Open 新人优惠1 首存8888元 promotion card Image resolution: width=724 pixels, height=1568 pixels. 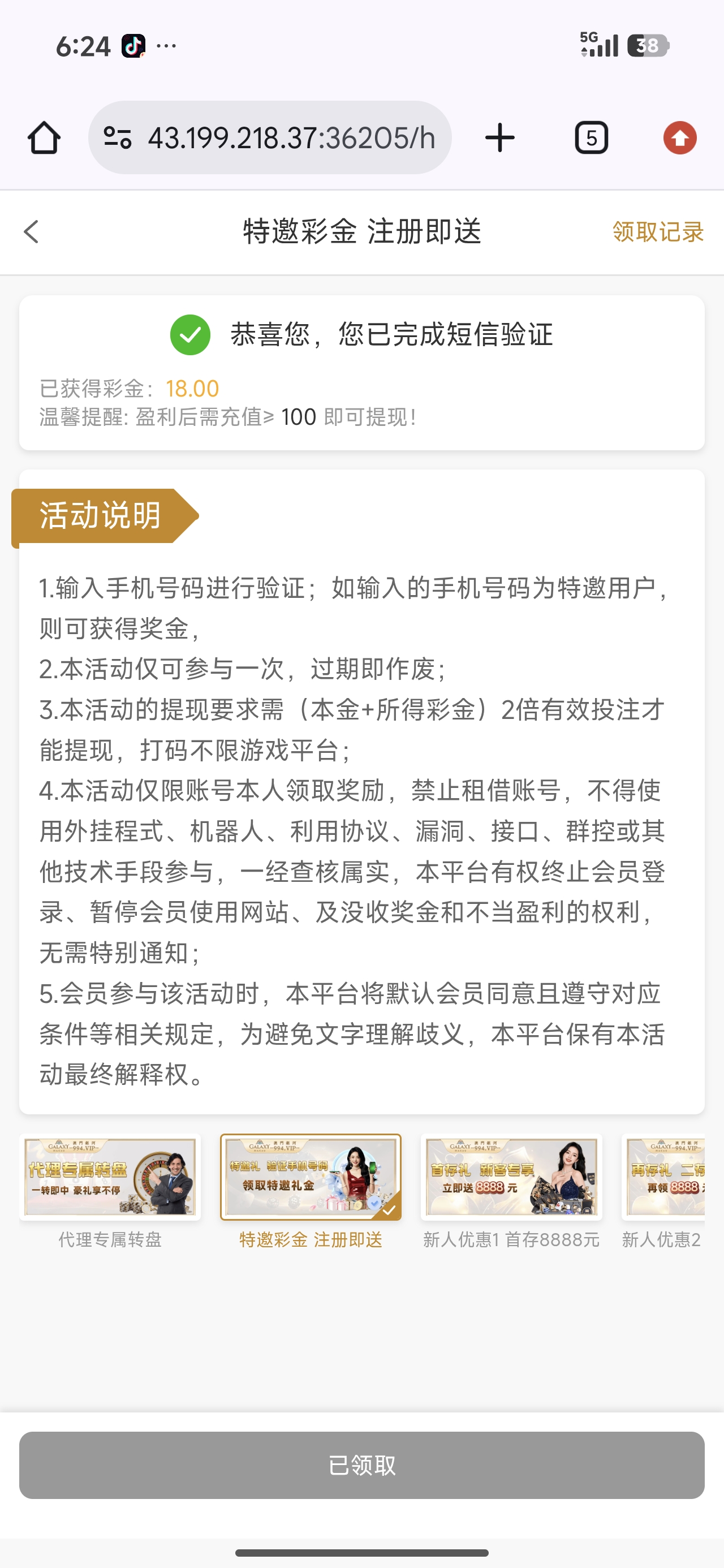pyautogui.click(x=511, y=1177)
